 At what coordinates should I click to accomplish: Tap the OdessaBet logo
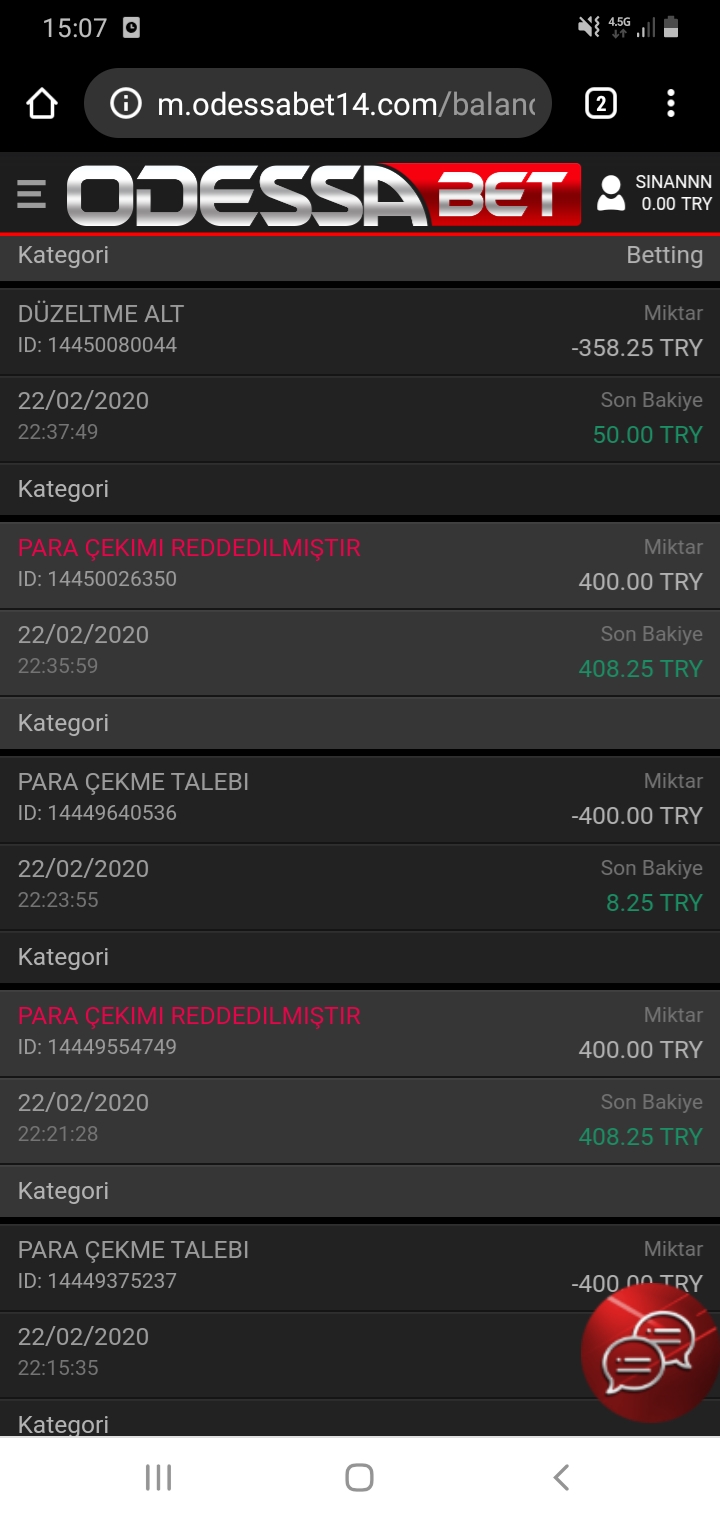click(323, 194)
